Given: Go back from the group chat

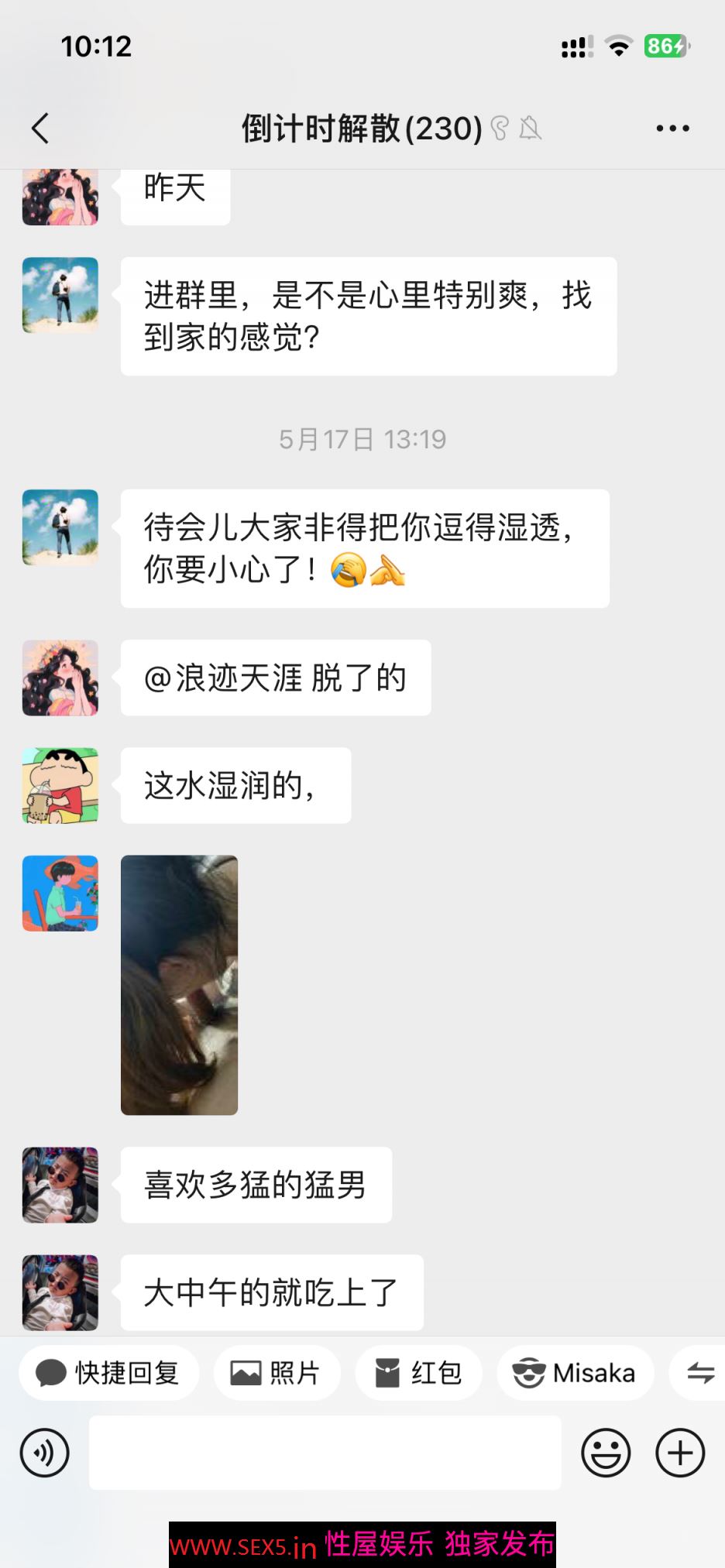Looking at the screenshot, I should (x=40, y=129).
